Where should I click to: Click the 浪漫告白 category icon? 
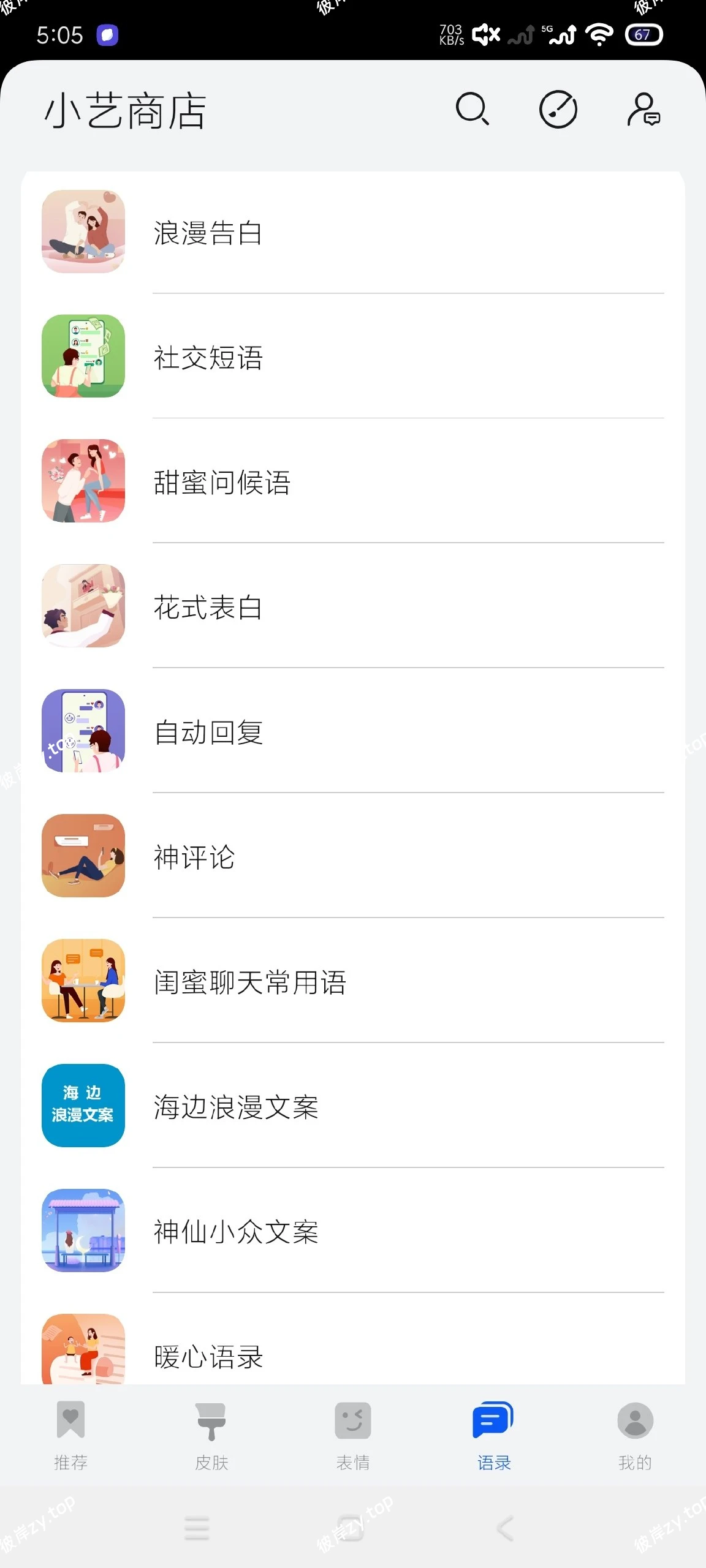(83, 232)
